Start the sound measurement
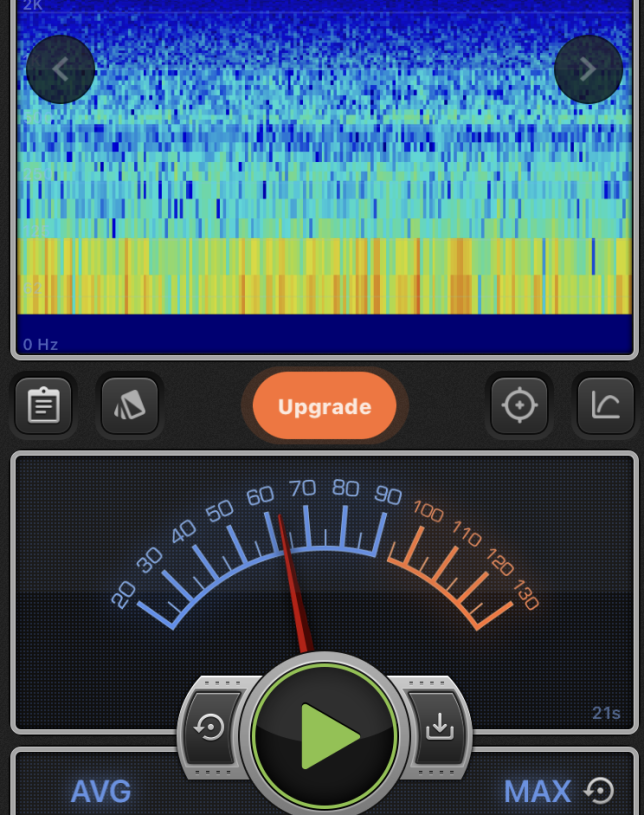The image size is (644, 815). coord(324,736)
